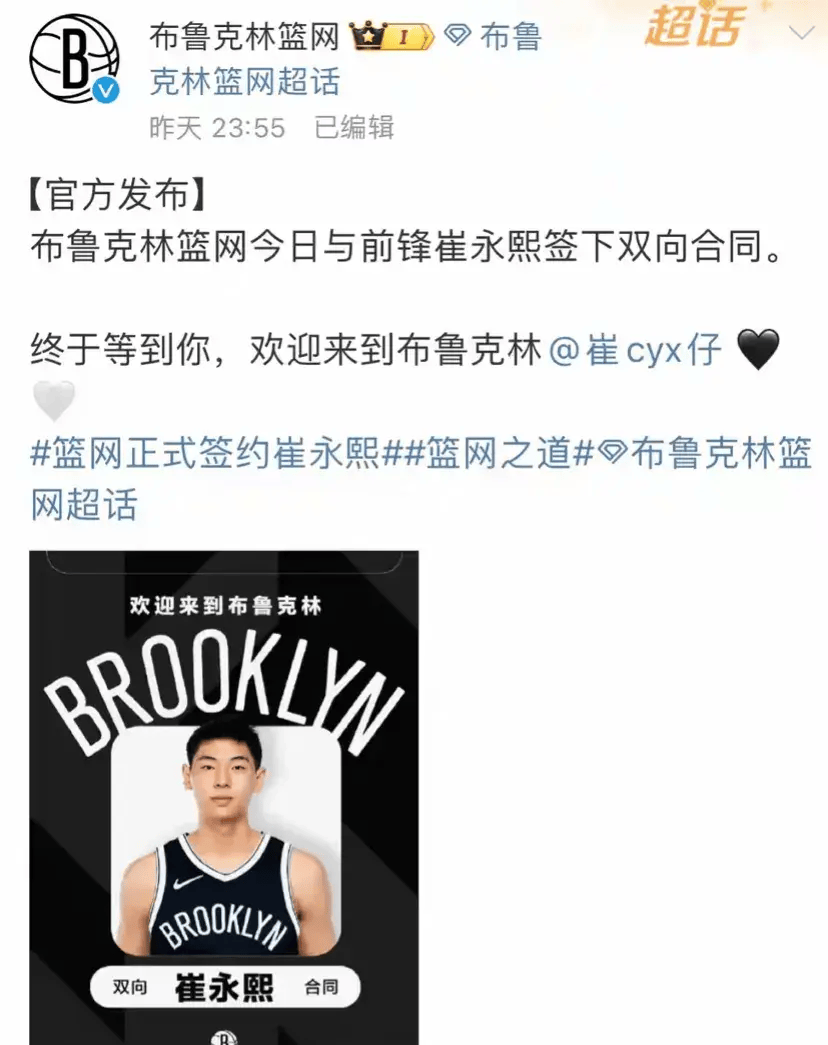Open the 布鲁克林篮网超话 link beside the name
Viewport: 828px width, 1045px height.
coord(245,81)
